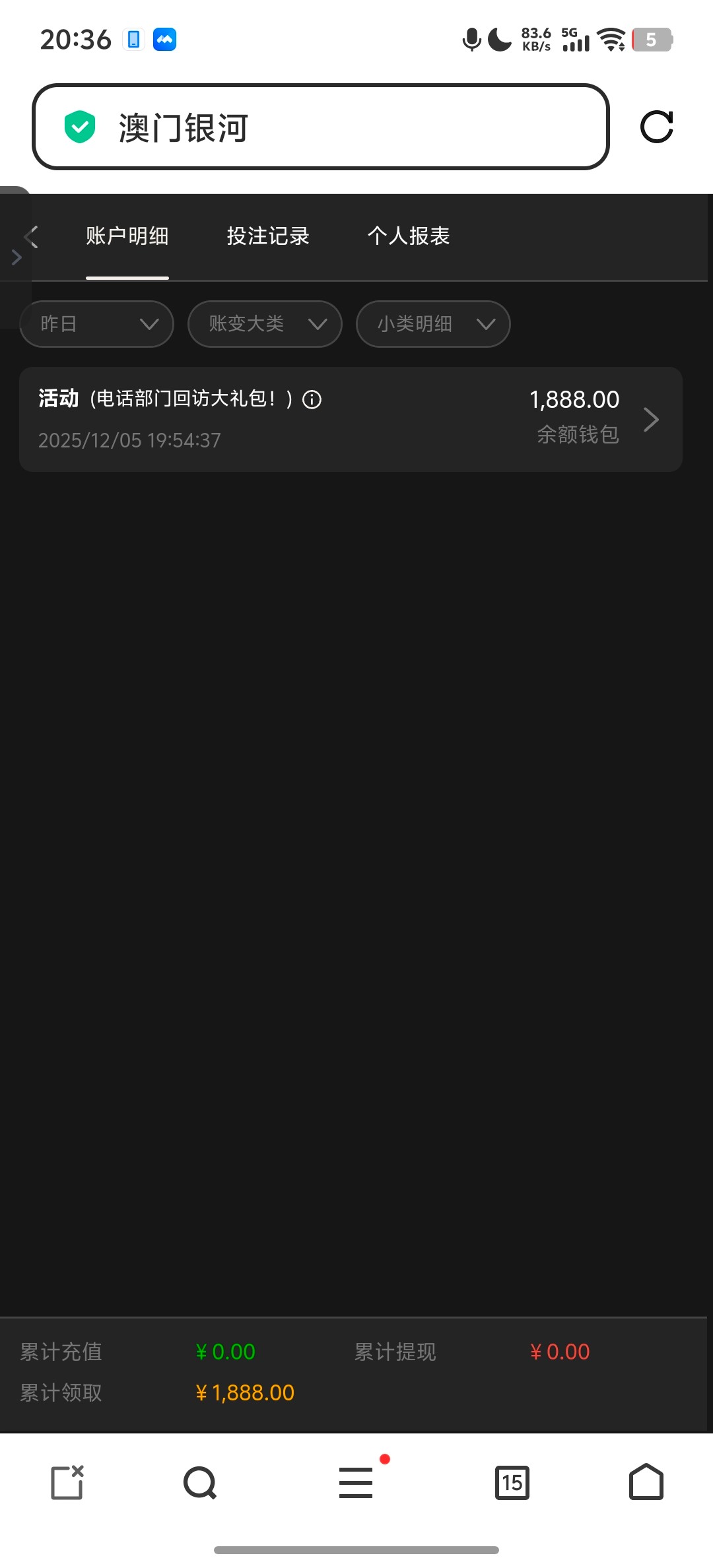713x1568 pixels.
Task: Select the 账户明细 tab
Action: tap(127, 236)
